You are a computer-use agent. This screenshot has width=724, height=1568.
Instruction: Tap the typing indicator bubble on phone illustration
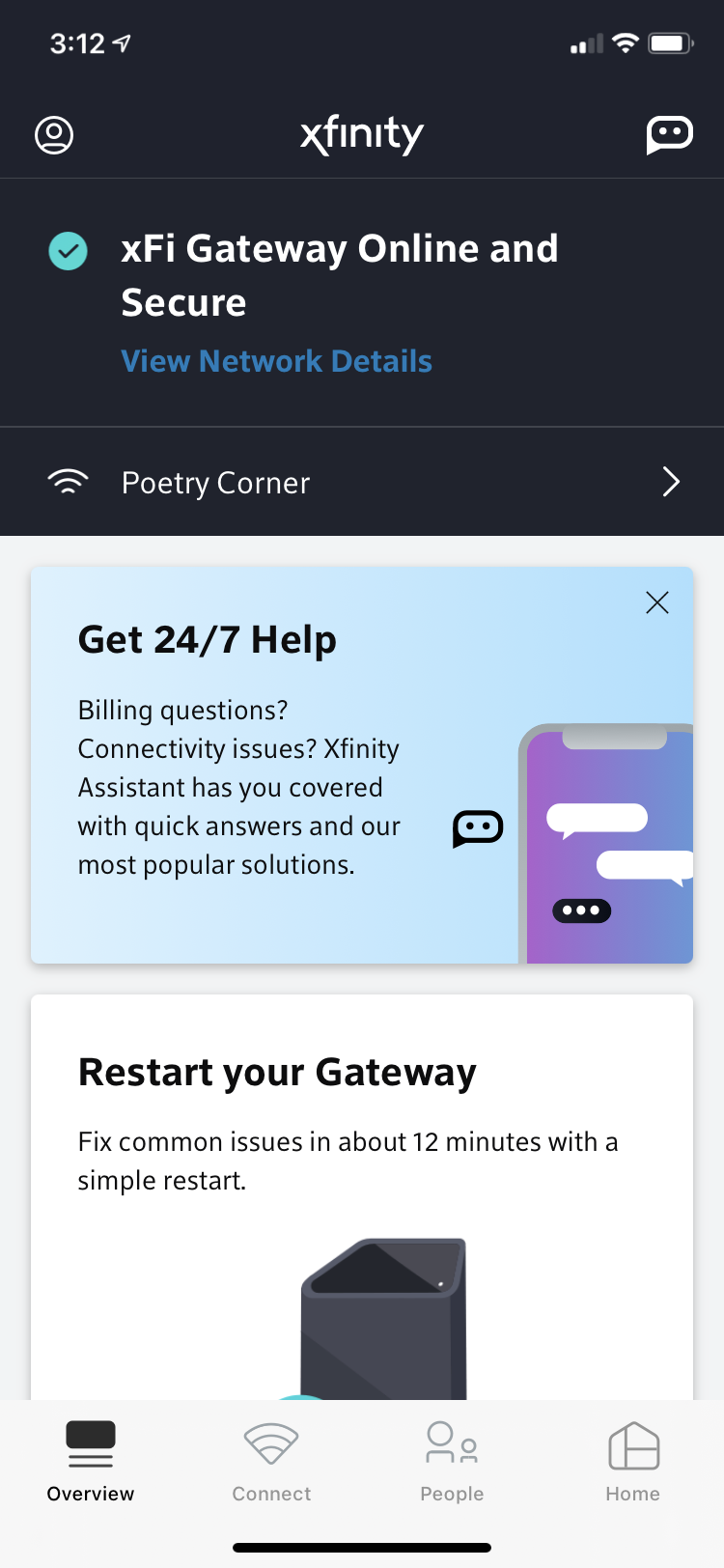click(581, 910)
